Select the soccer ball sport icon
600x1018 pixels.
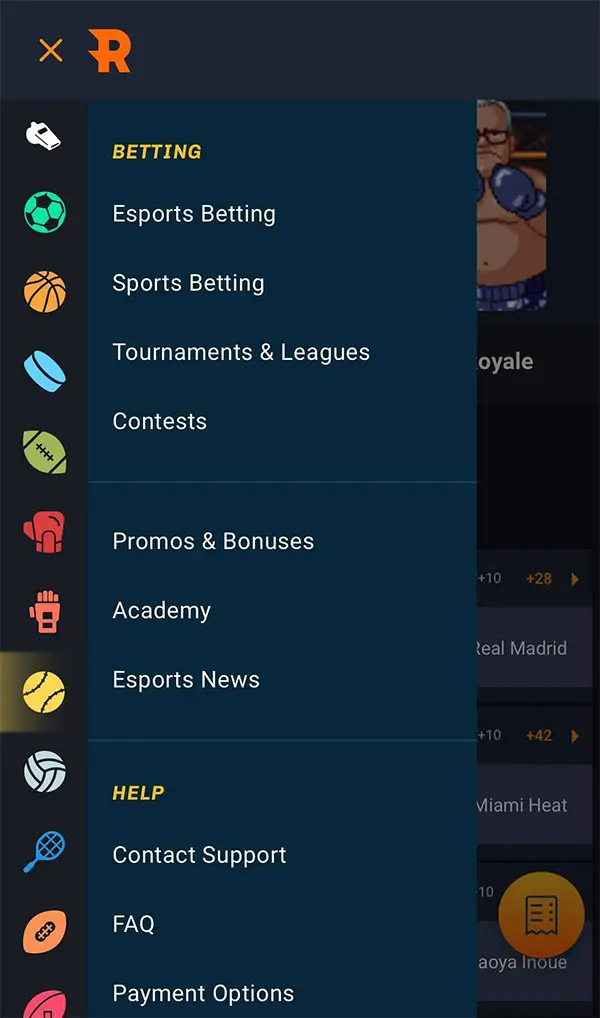point(44,212)
